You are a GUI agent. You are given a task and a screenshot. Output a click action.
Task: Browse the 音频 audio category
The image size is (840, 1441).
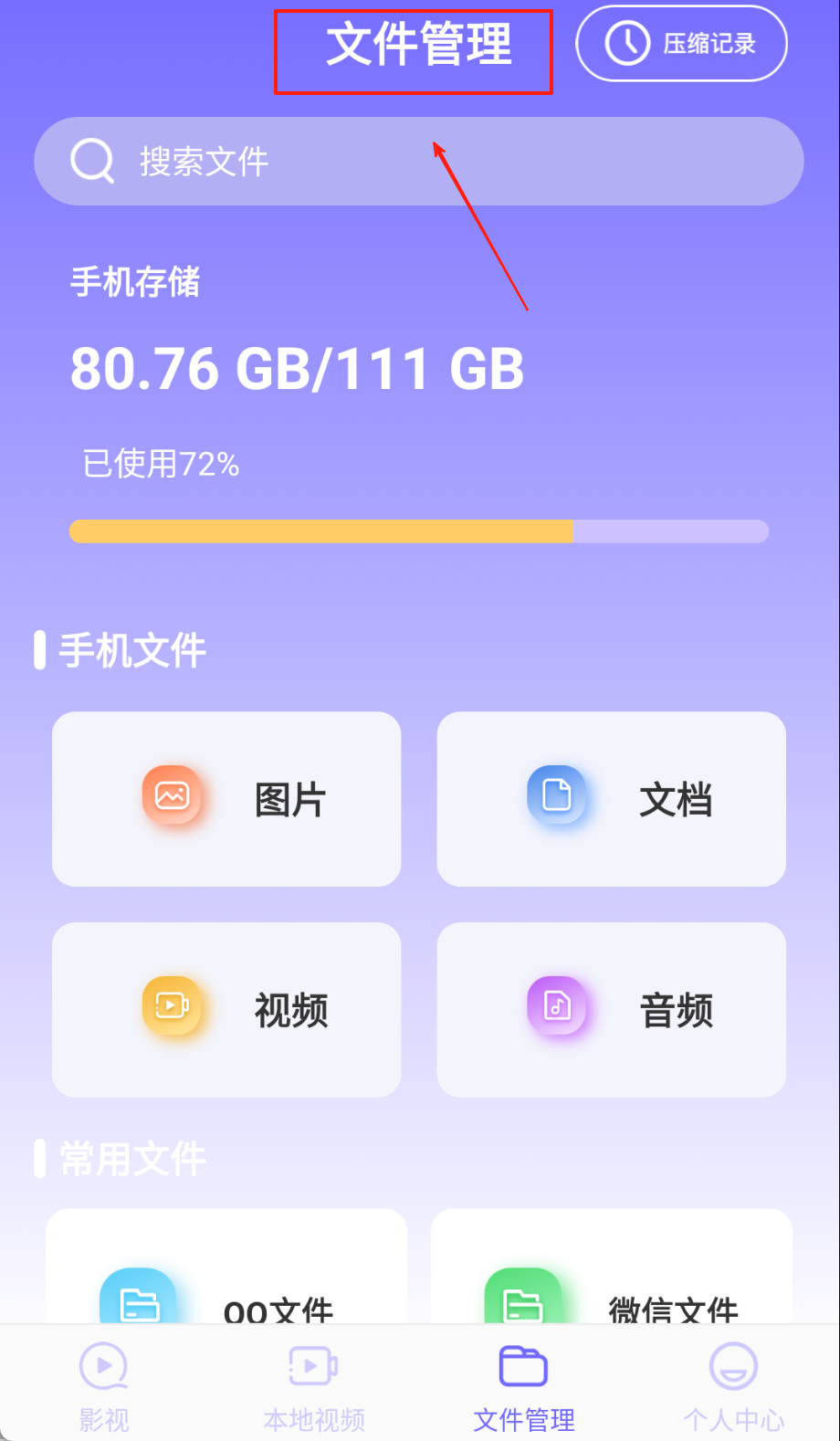[x=611, y=1009]
